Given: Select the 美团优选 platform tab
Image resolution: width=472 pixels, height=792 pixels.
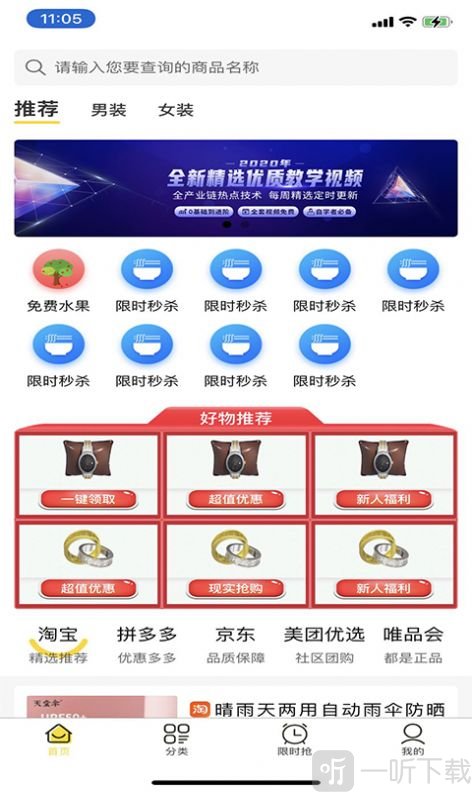Looking at the screenshot, I should pyautogui.click(x=324, y=645).
